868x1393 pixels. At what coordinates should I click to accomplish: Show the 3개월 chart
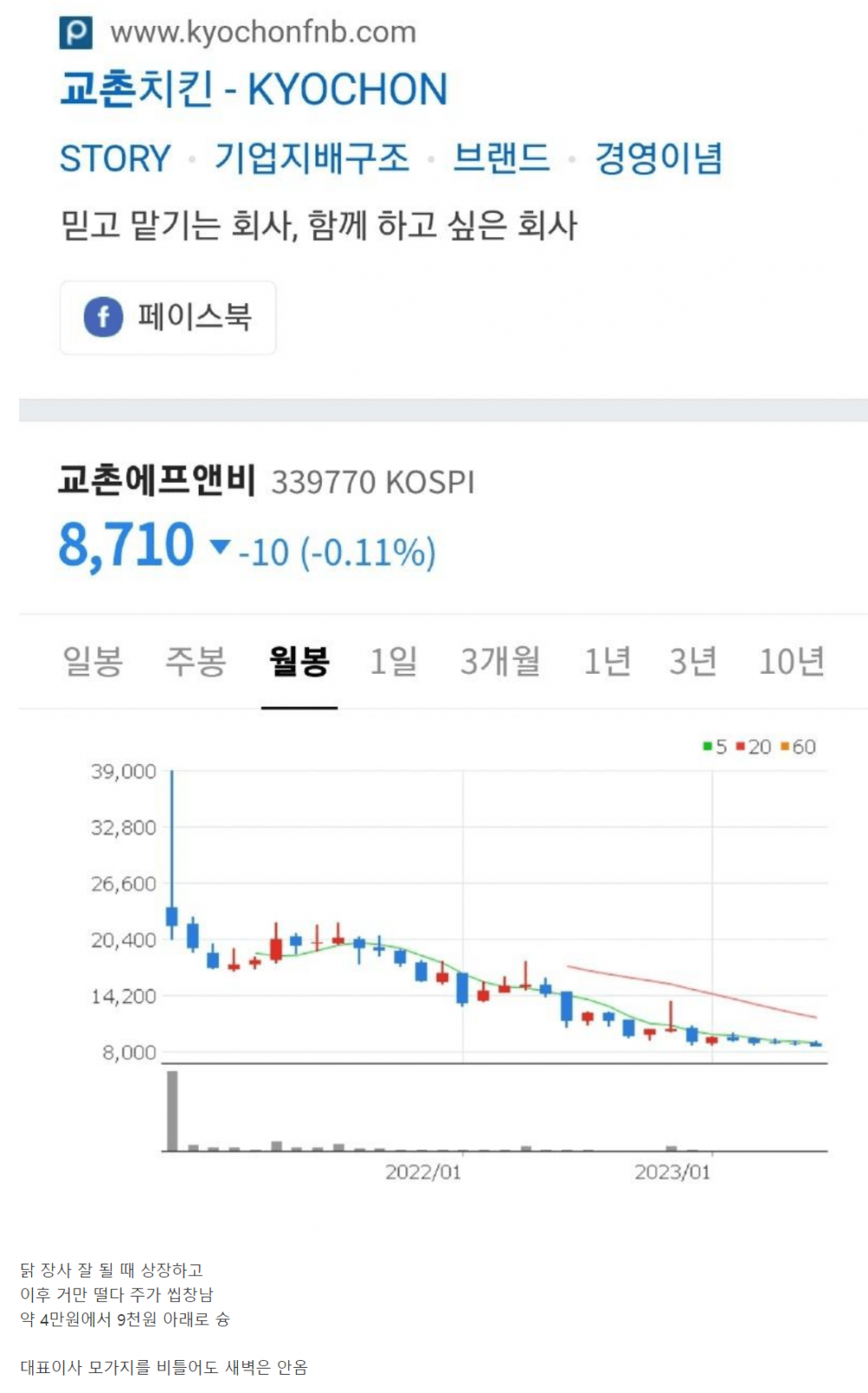[500, 662]
